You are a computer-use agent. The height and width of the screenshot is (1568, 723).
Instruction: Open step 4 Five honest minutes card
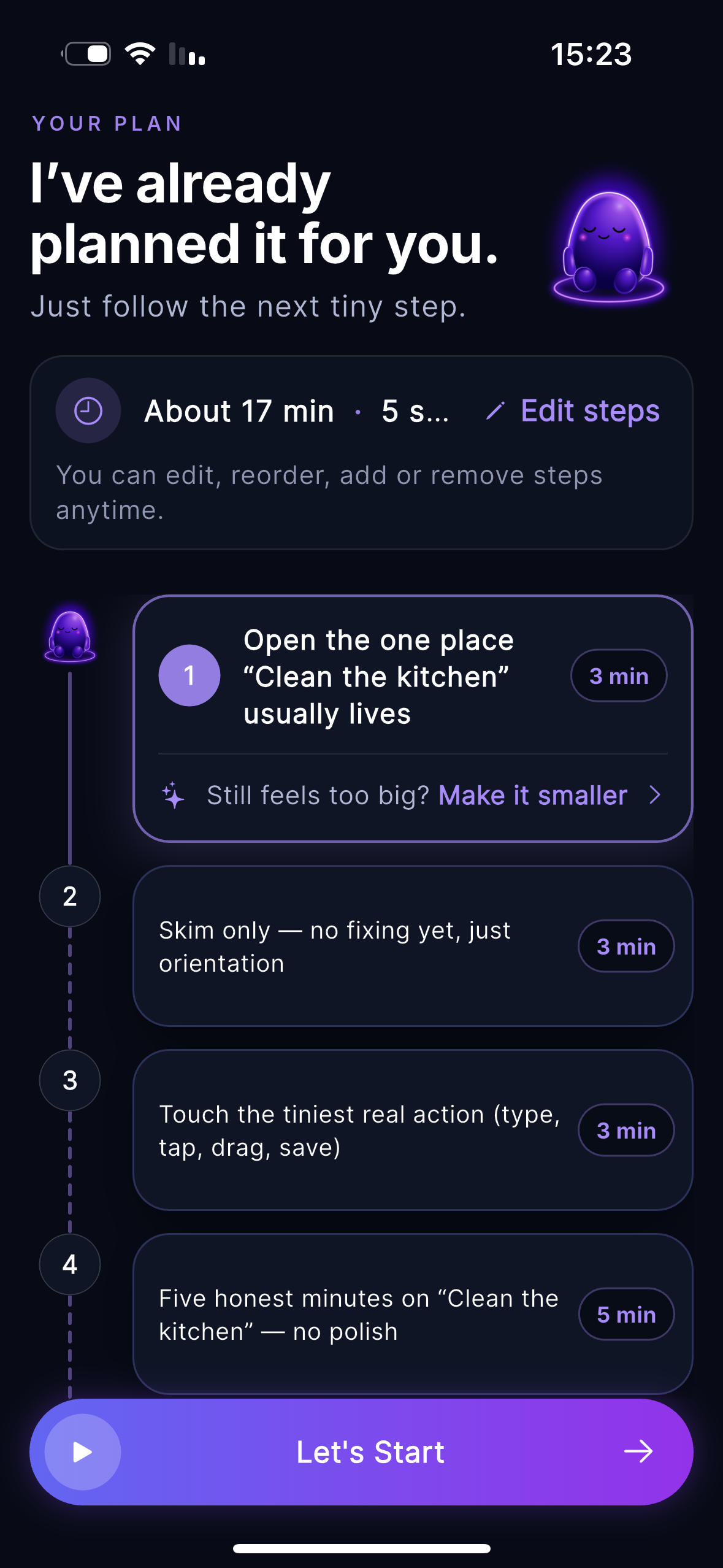coord(413,1313)
